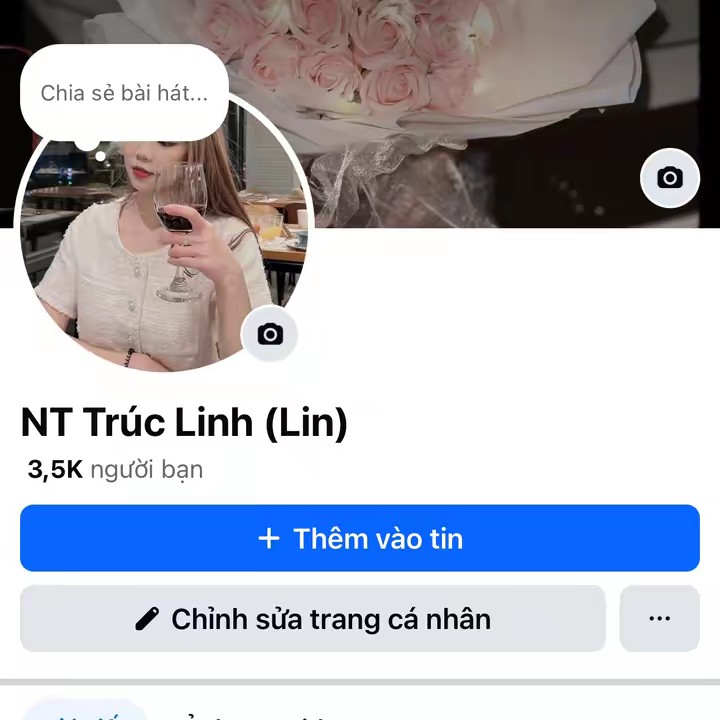Open the 'Chia sẻ bài hát...' note bubble
720x720 pixels.
[124, 94]
